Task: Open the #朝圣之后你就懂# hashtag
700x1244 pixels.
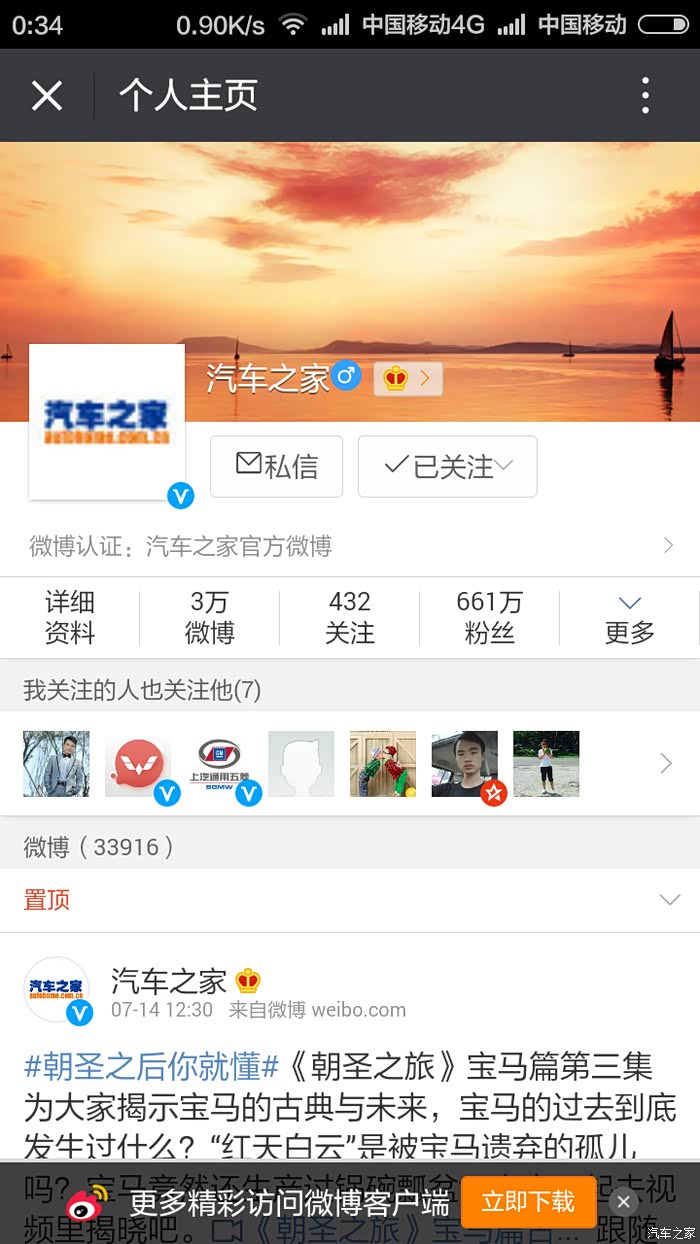Action: [151, 1066]
